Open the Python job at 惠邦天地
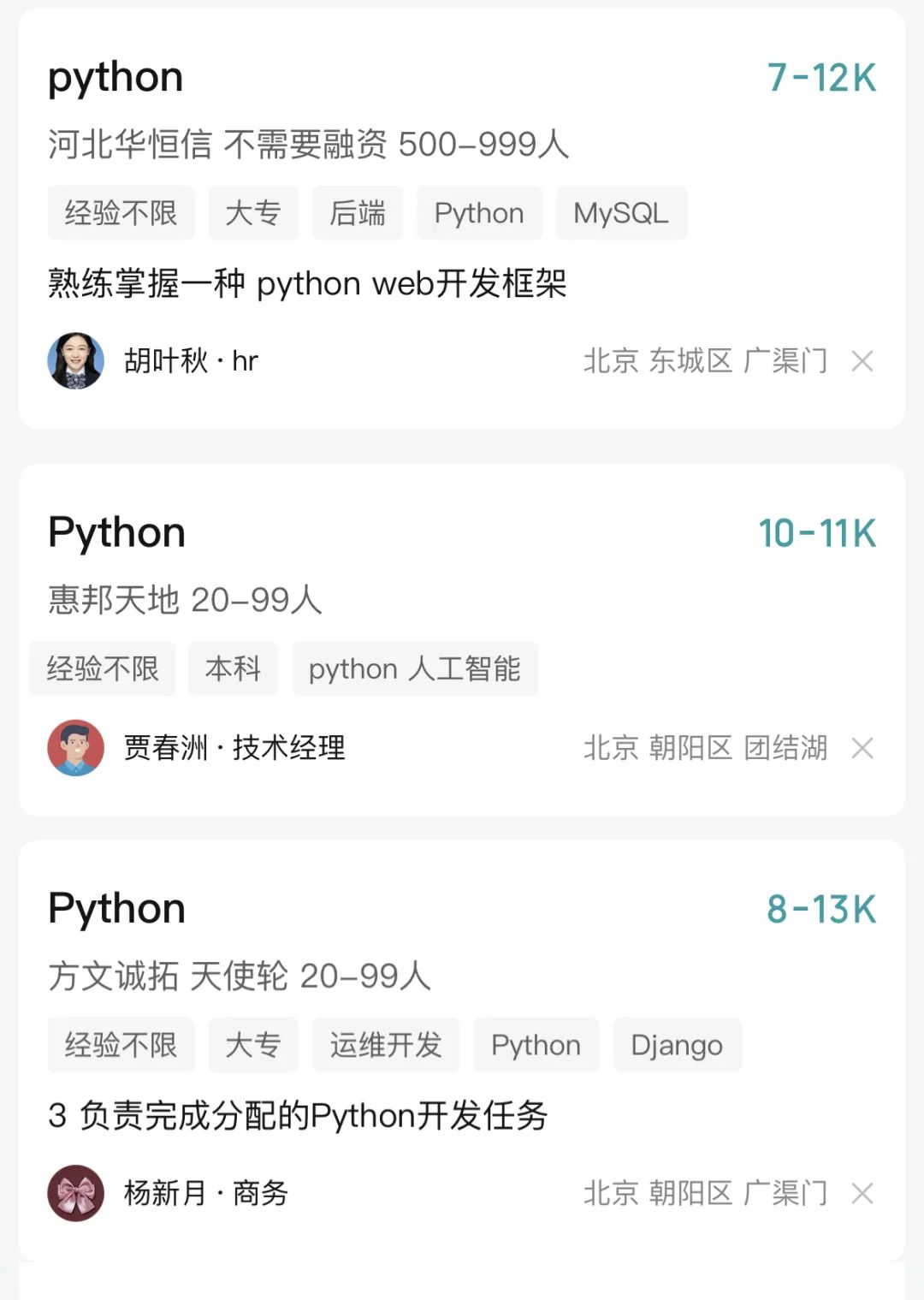Image resolution: width=924 pixels, height=1300 pixels. coord(117,533)
